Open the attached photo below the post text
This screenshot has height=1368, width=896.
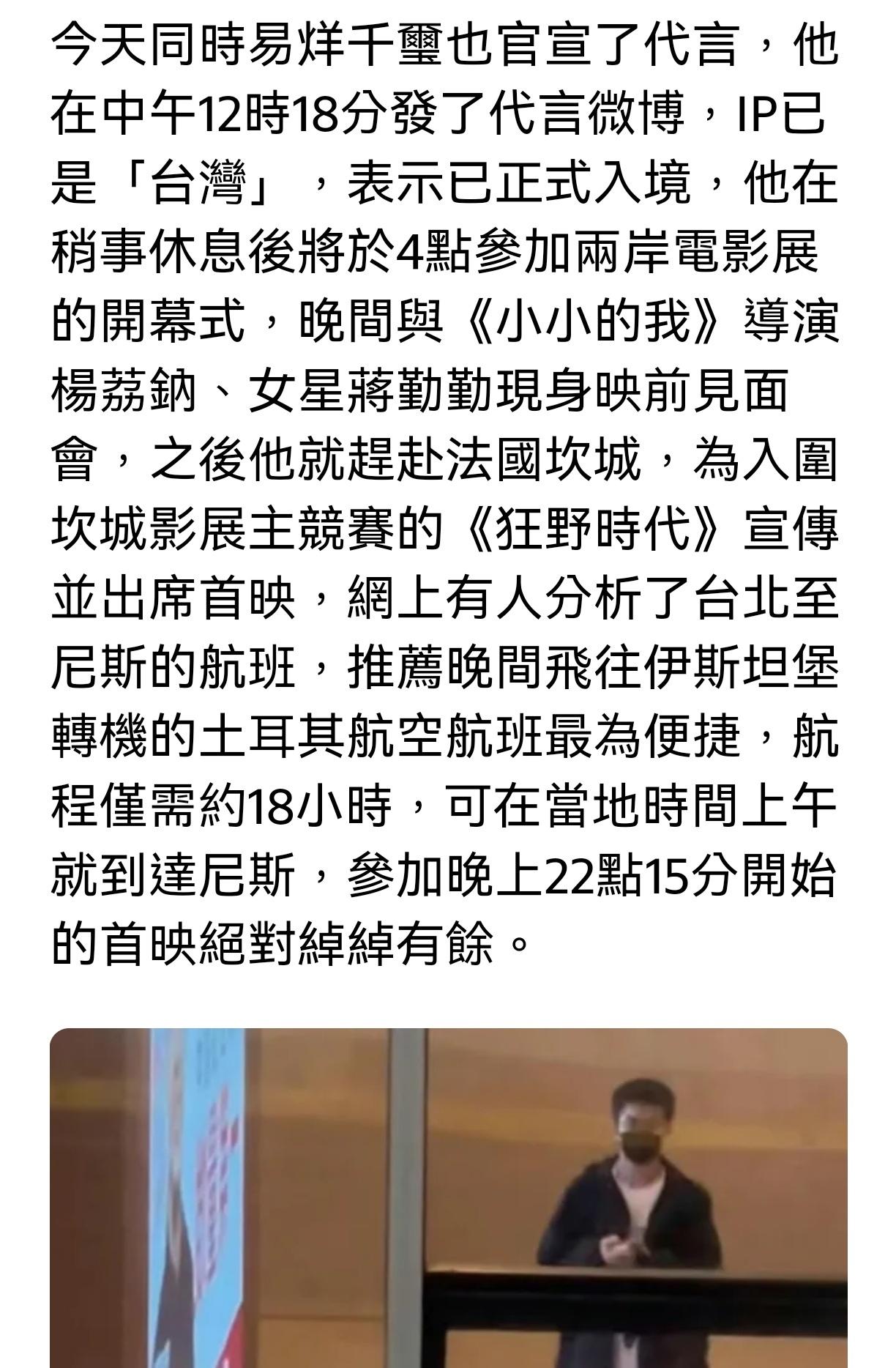tap(448, 1197)
